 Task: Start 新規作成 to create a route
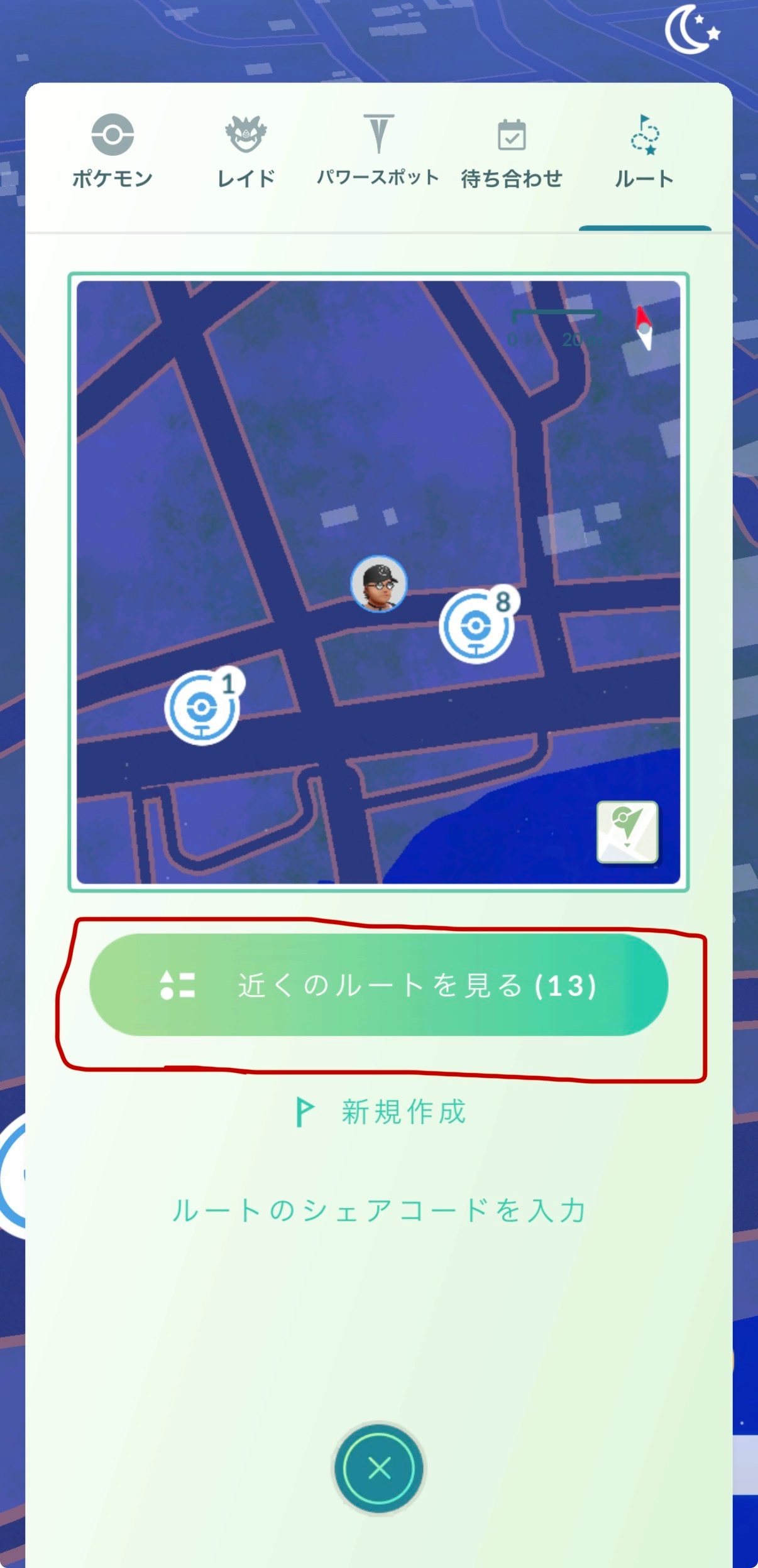coord(402,1111)
